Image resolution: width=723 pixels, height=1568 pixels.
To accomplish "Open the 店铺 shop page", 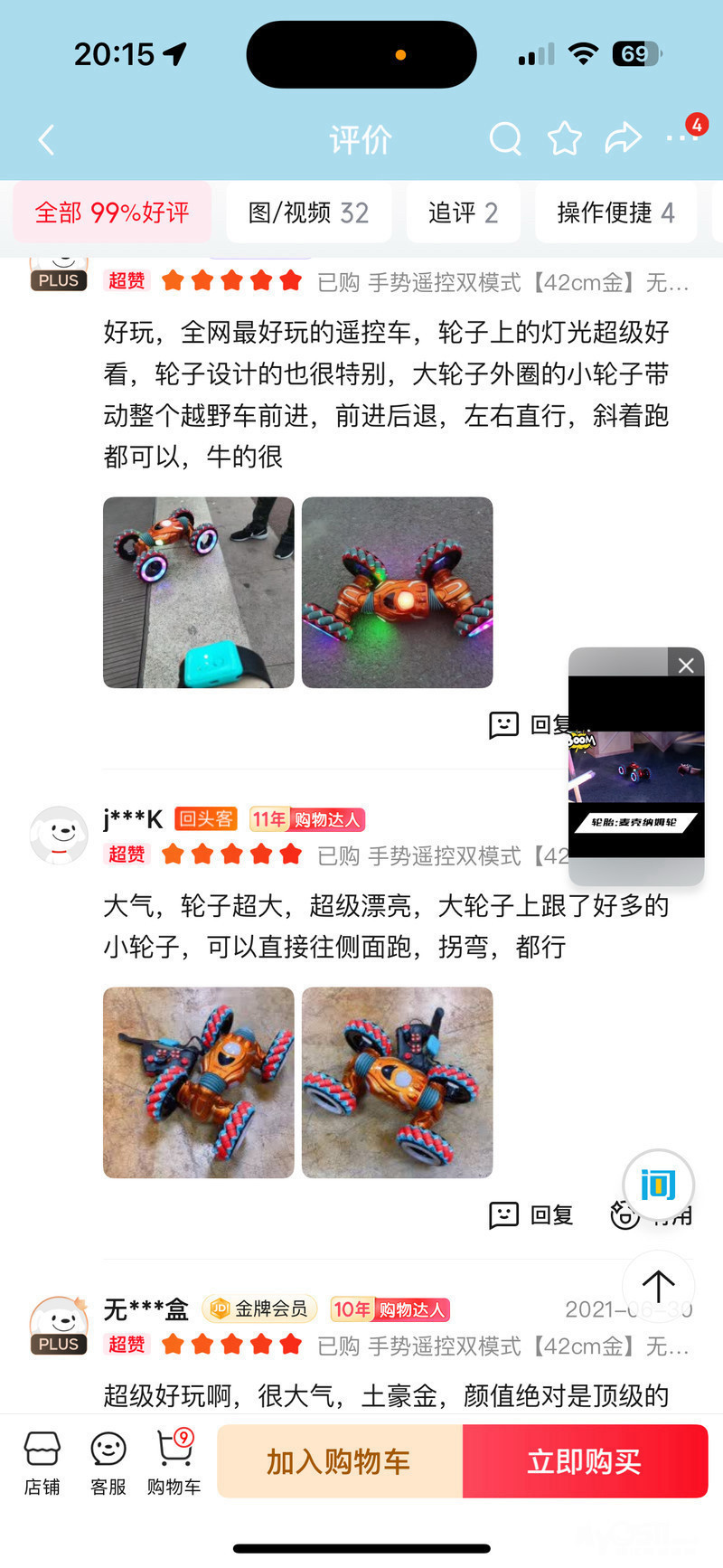I will (42, 1463).
